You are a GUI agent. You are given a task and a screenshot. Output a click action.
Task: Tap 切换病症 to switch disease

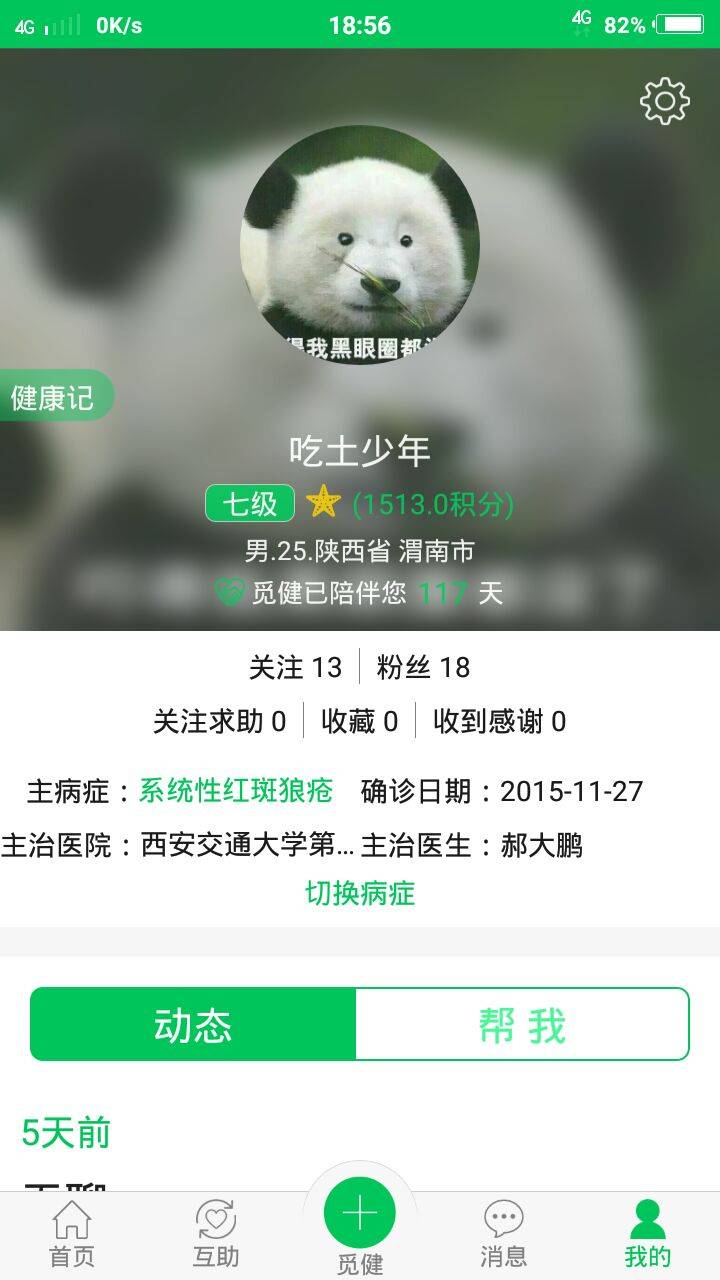(x=360, y=892)
